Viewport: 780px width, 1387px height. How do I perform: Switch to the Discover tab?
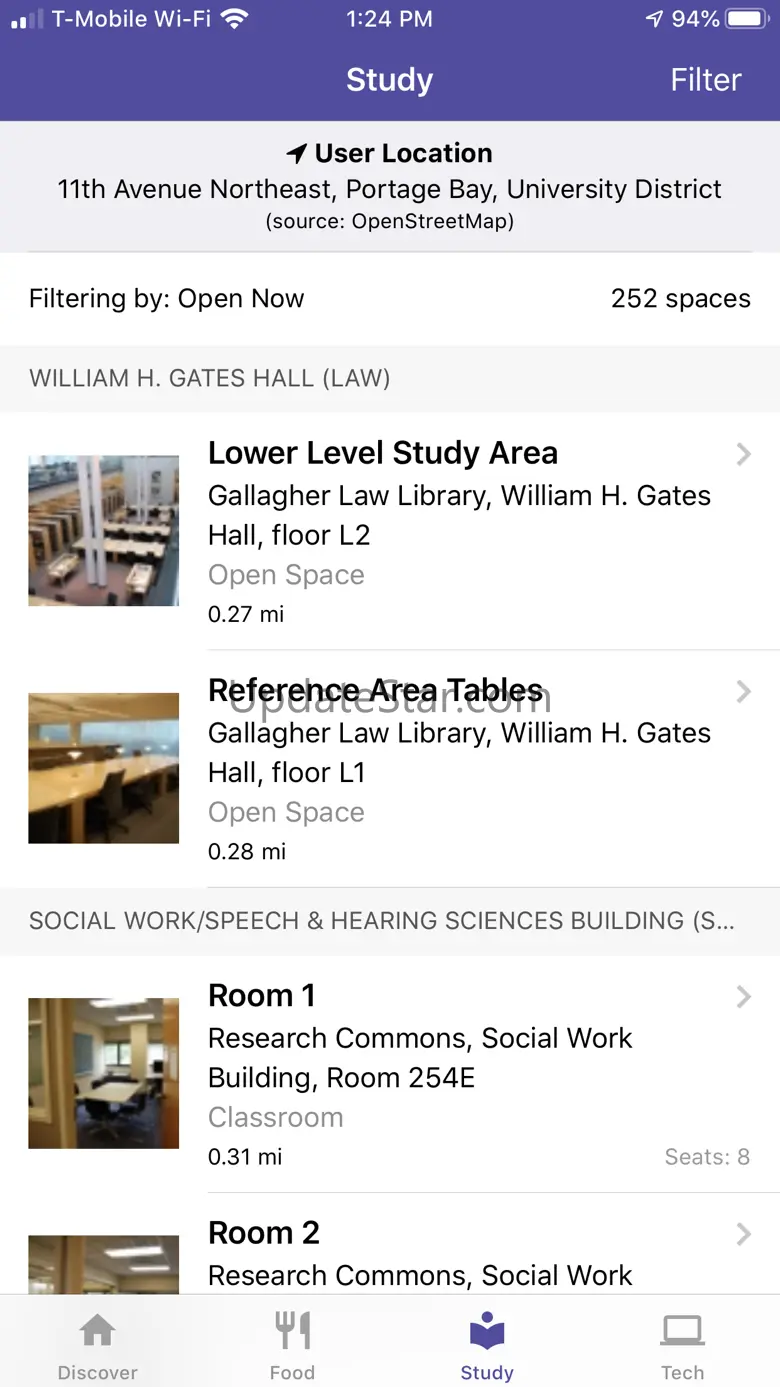pos(97,1346)
